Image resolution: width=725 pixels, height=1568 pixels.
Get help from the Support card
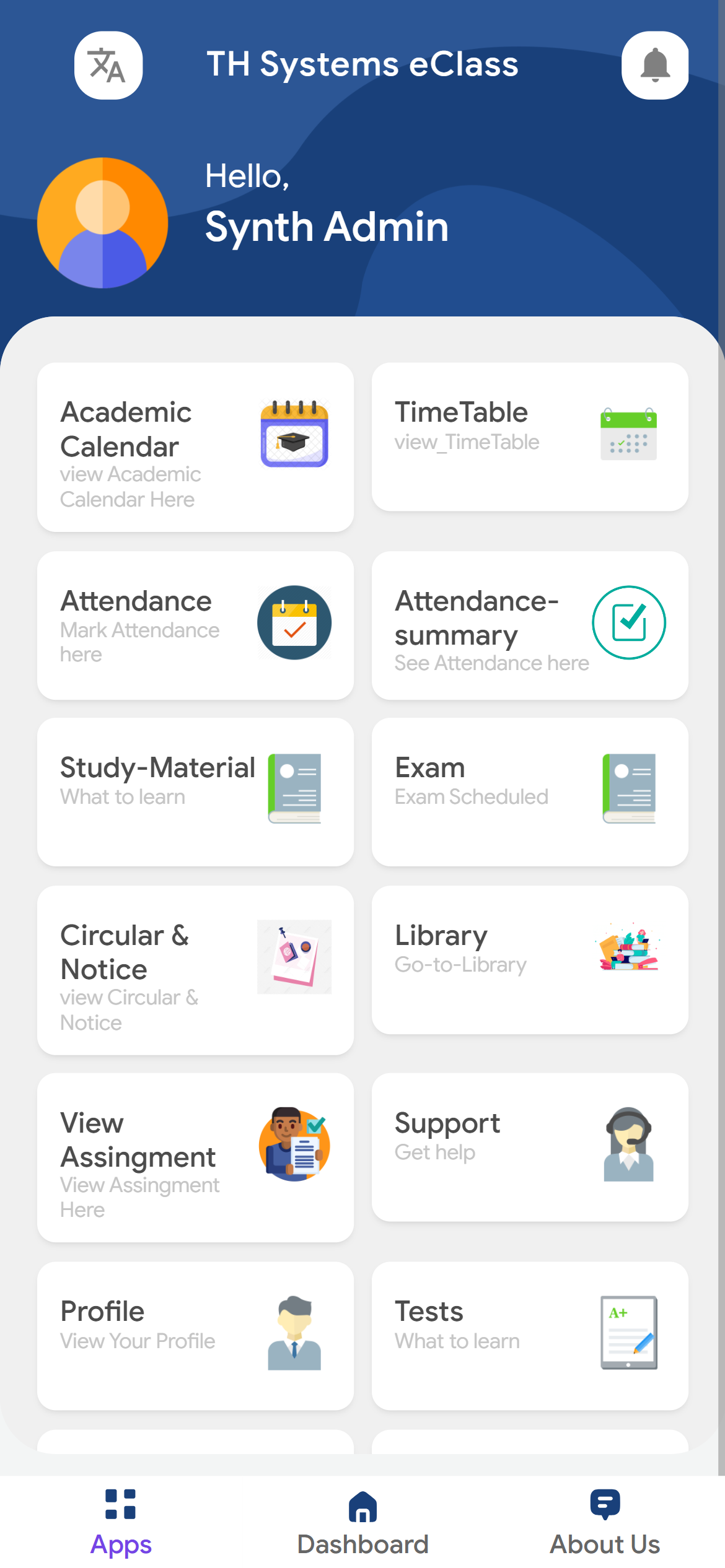coord(530,1147)
